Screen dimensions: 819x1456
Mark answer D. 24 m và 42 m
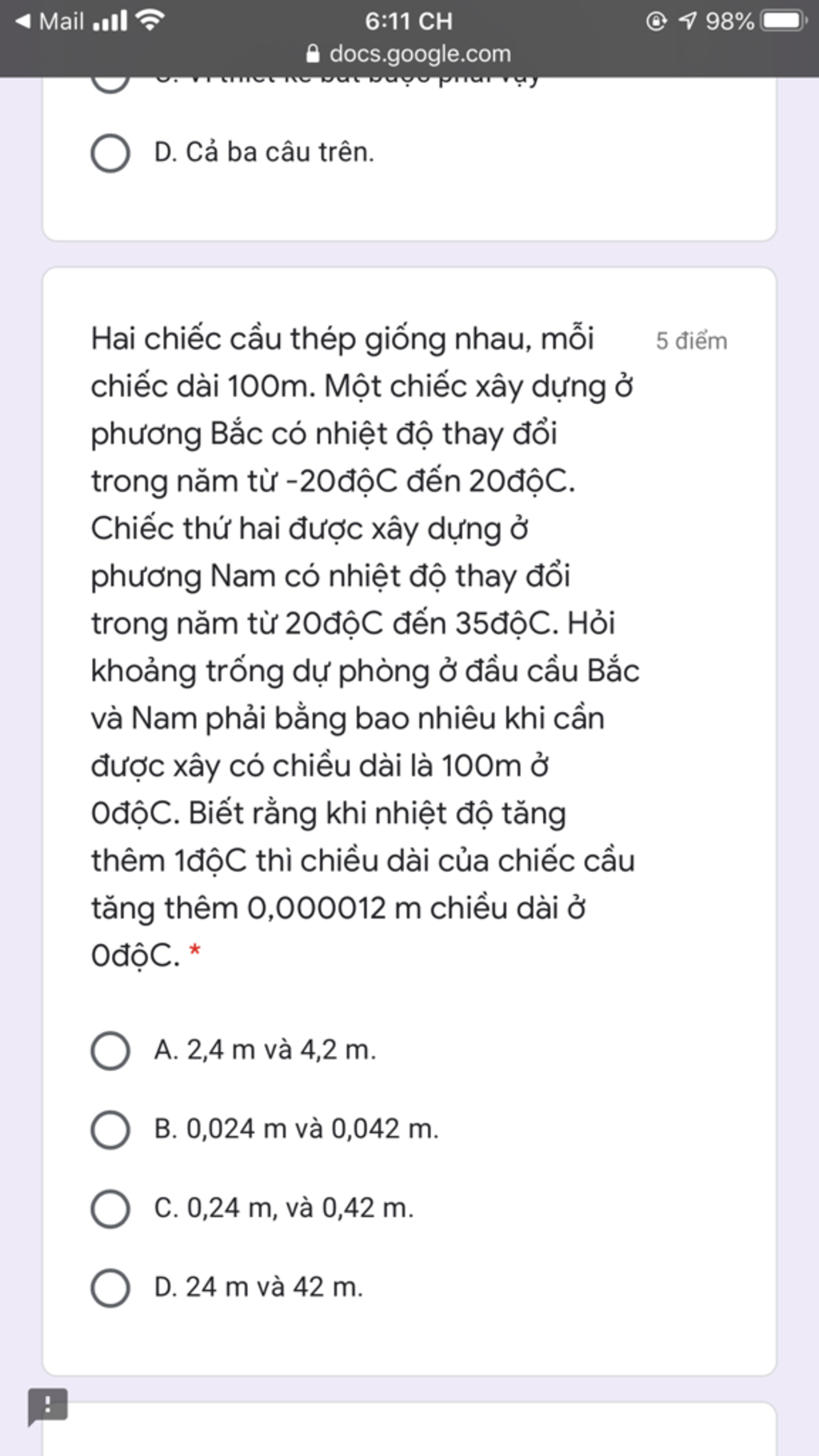(110, 1288)
